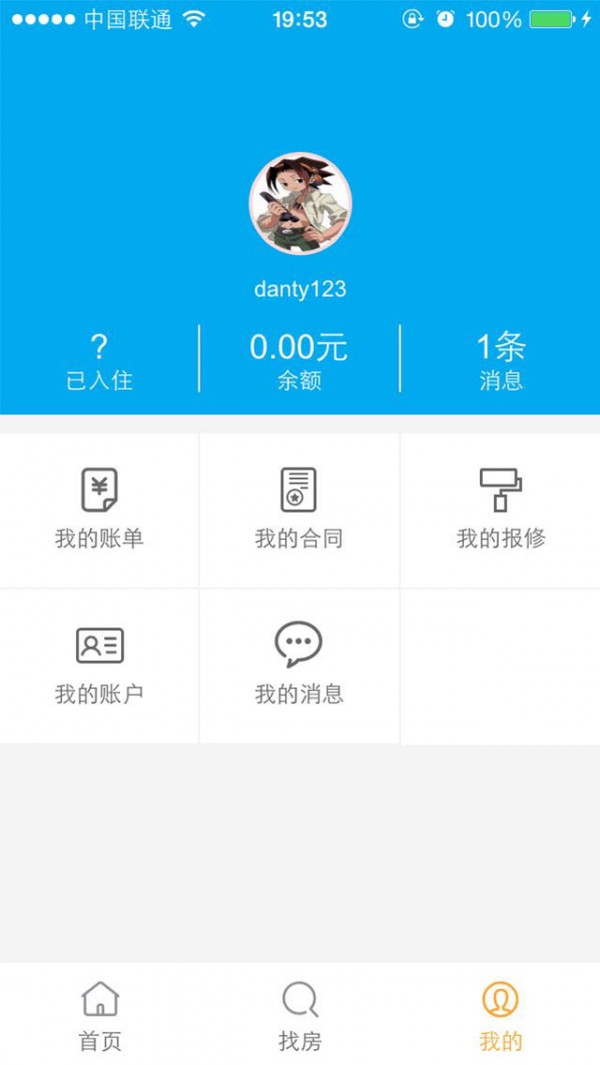Open 我的账单 bills

pyautogui.click(x=99, y=510)
